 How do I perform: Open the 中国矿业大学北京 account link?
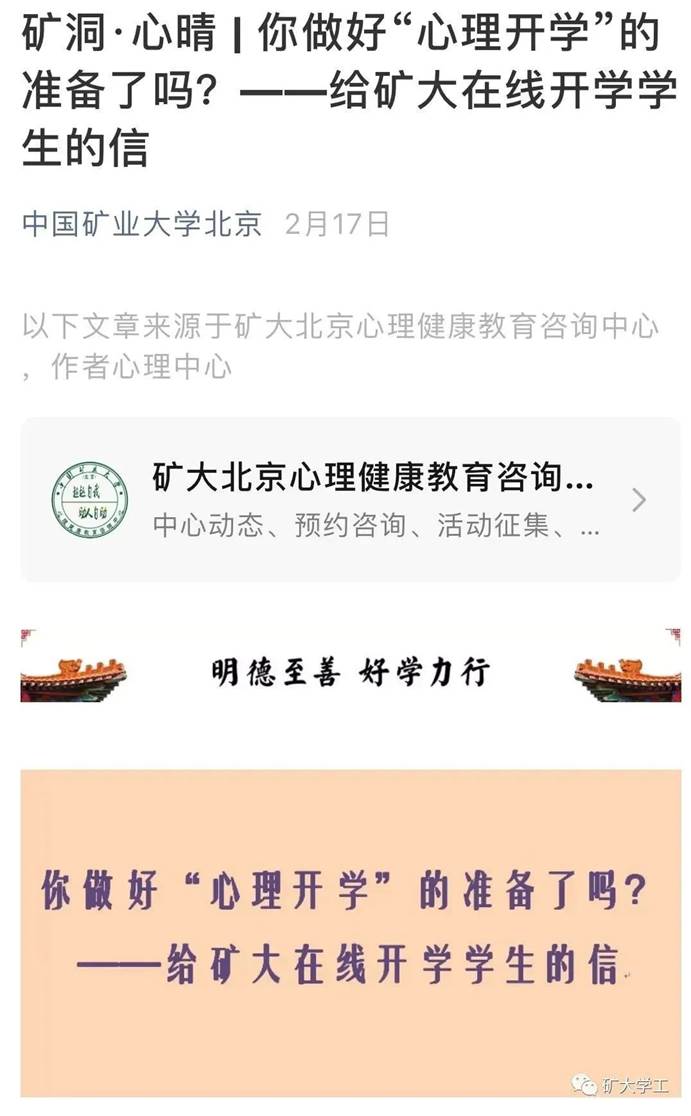tap(142, 224)
